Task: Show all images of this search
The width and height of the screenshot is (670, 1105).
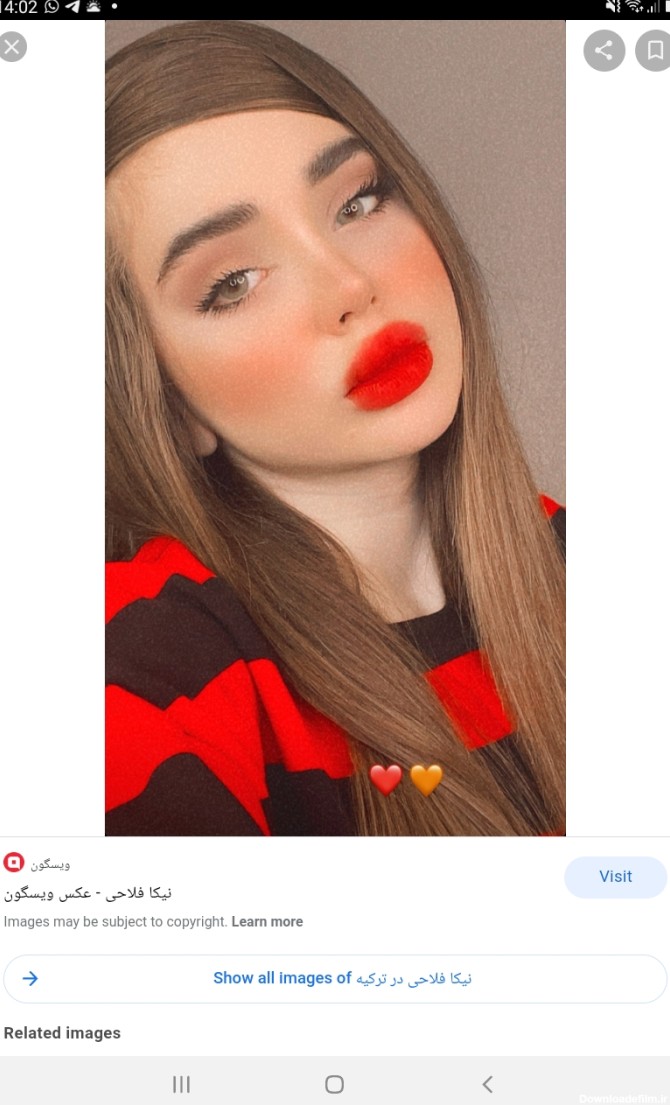Action: point(335,978)
